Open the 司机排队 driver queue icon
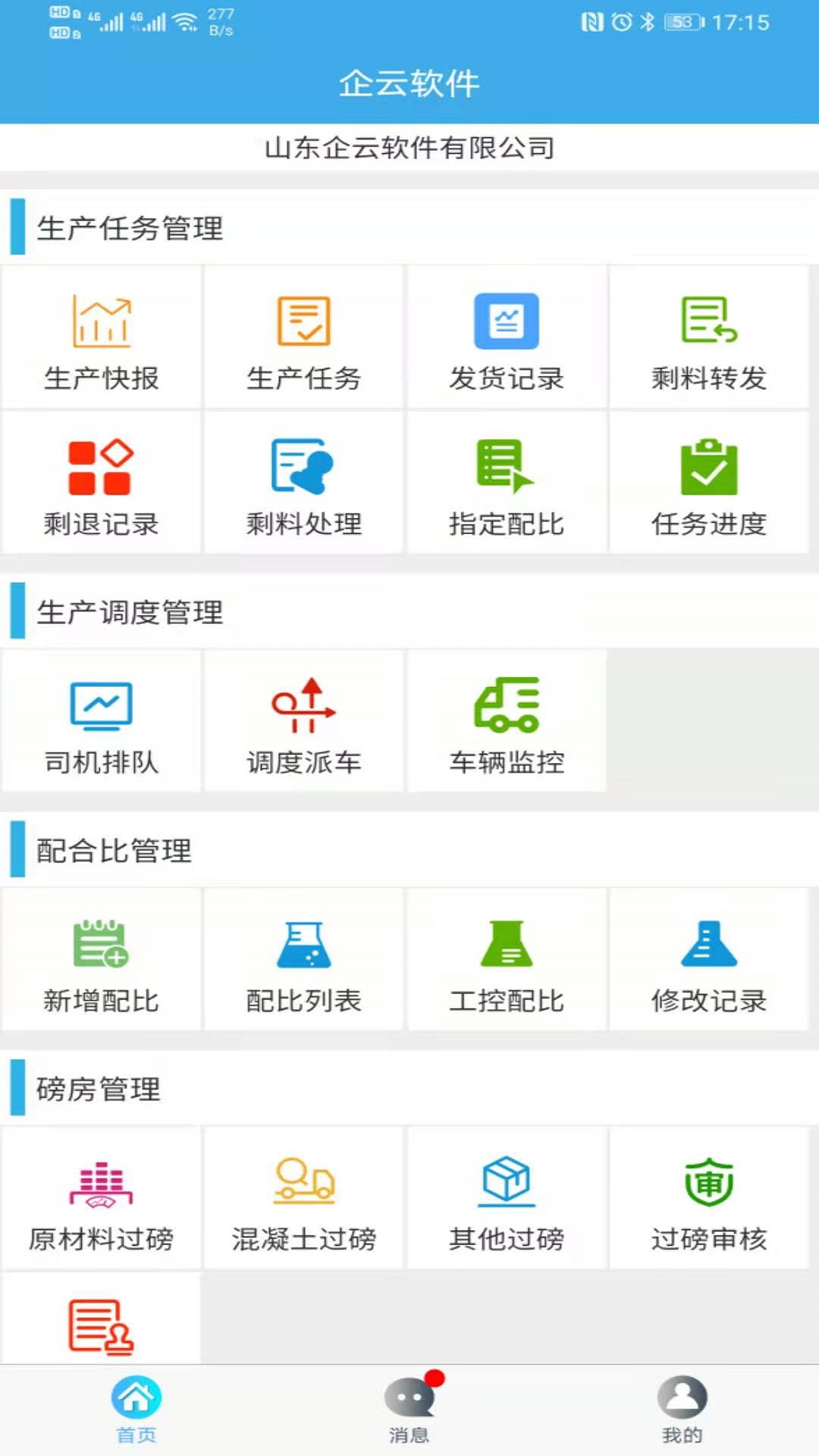Image resolution: width=819 pixels, height=1456 pixels. [101, 722]
